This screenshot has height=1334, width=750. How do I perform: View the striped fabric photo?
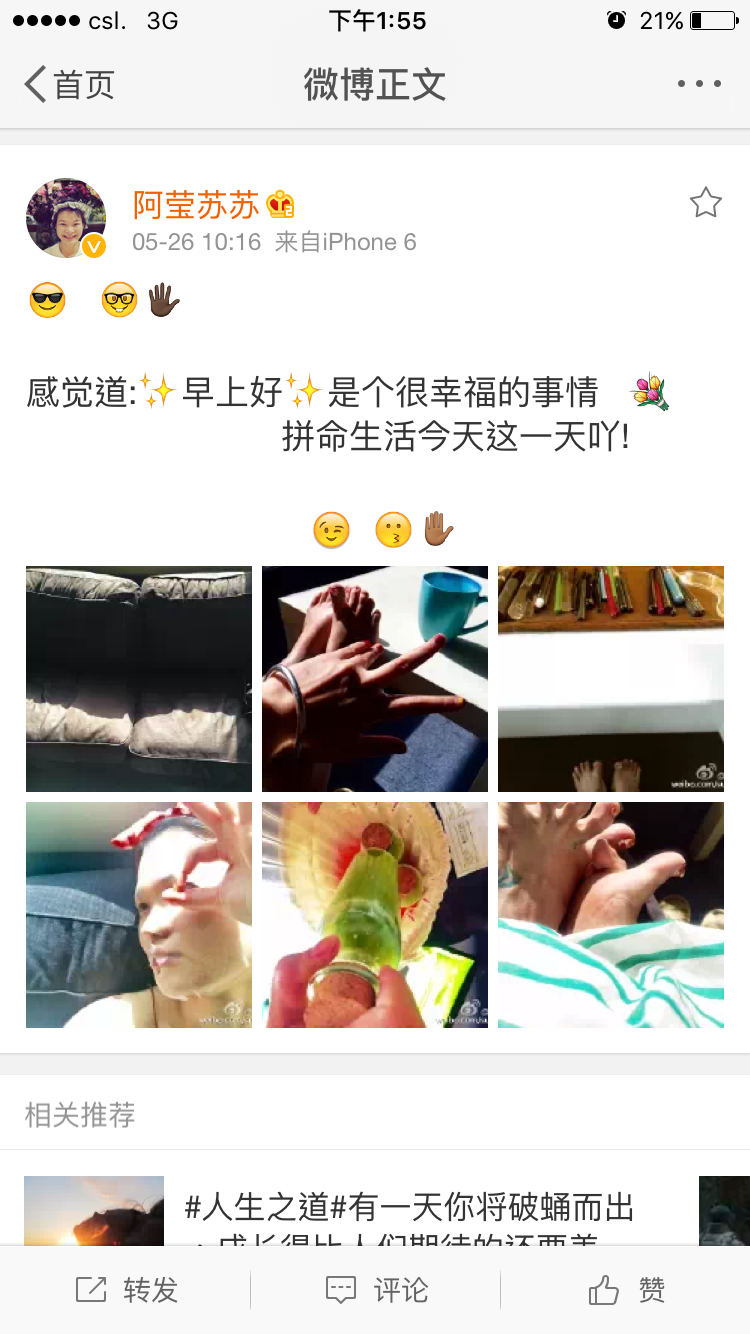point(611,915)
